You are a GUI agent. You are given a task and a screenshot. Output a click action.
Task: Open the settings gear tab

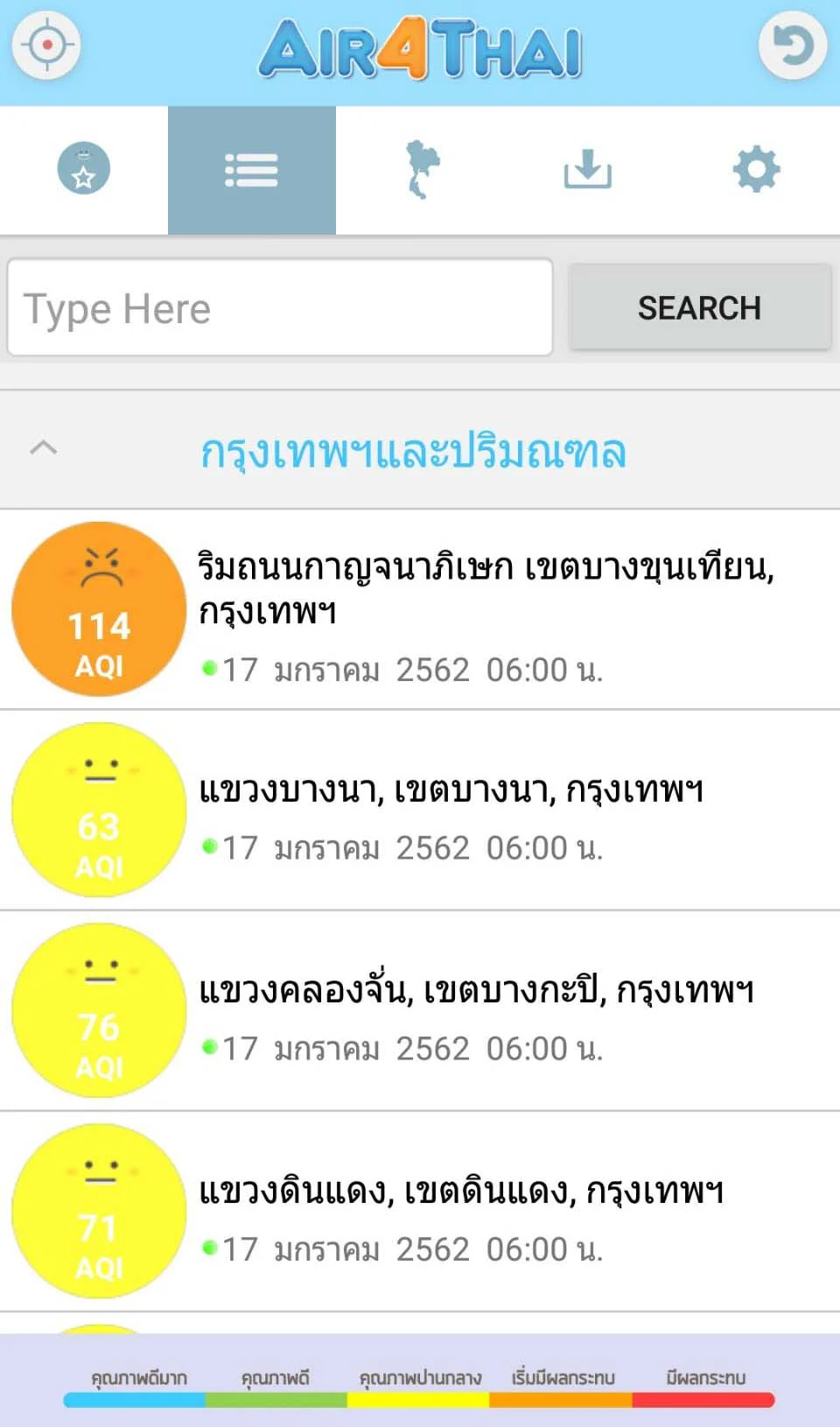pos(756,170)
